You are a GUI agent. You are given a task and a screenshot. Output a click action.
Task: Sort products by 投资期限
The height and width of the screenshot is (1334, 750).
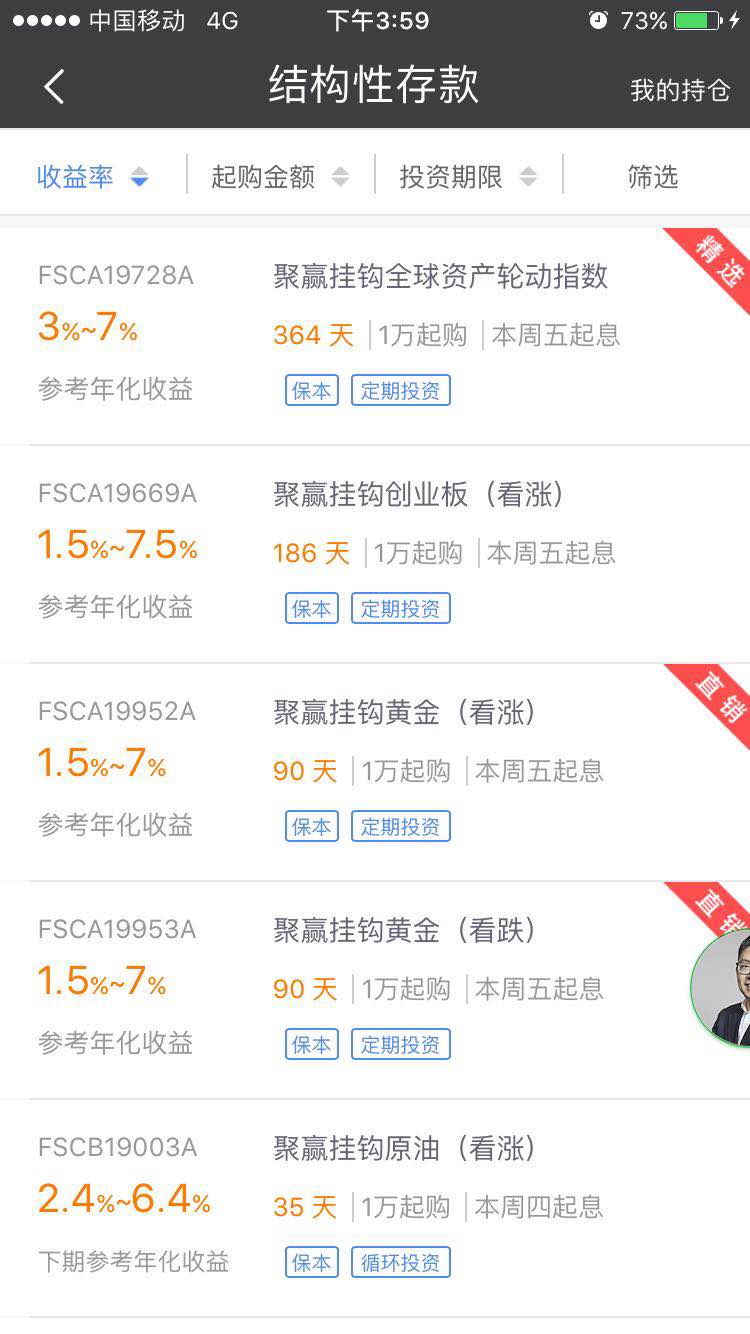[x=468, y=177]
